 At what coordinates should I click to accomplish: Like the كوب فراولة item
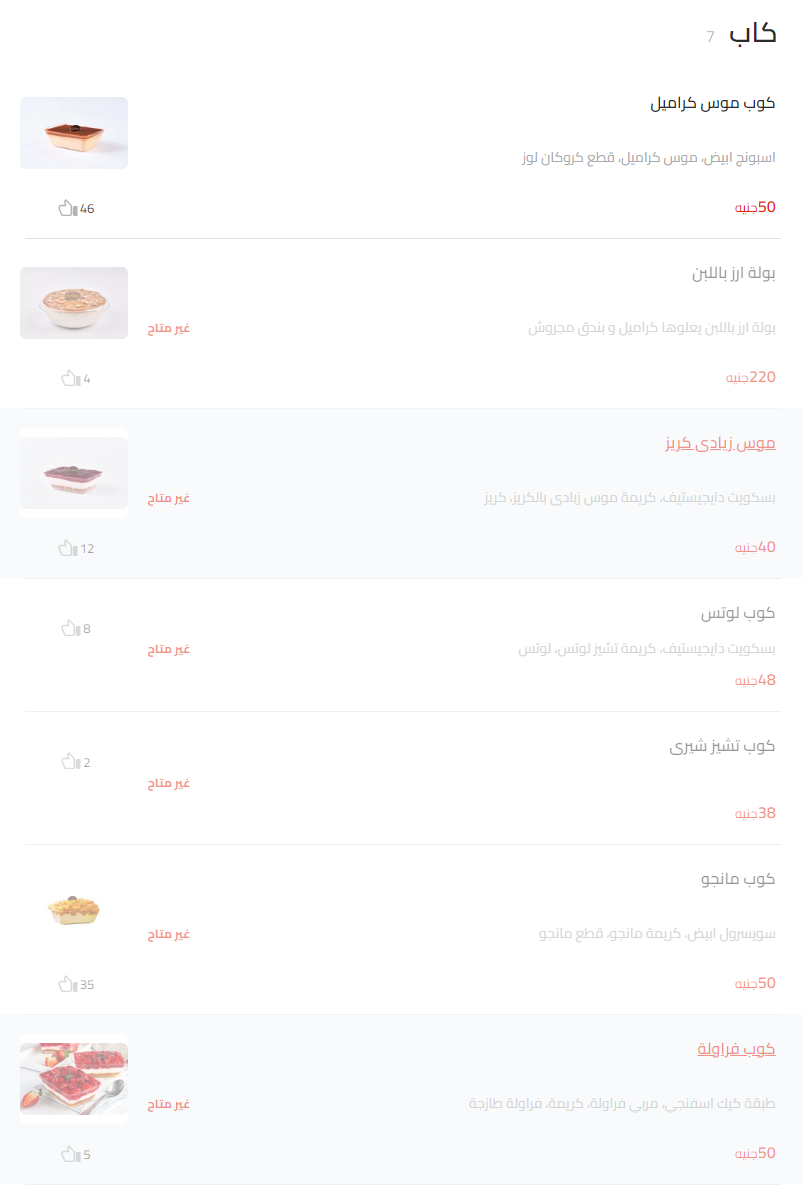point(69,1153)
